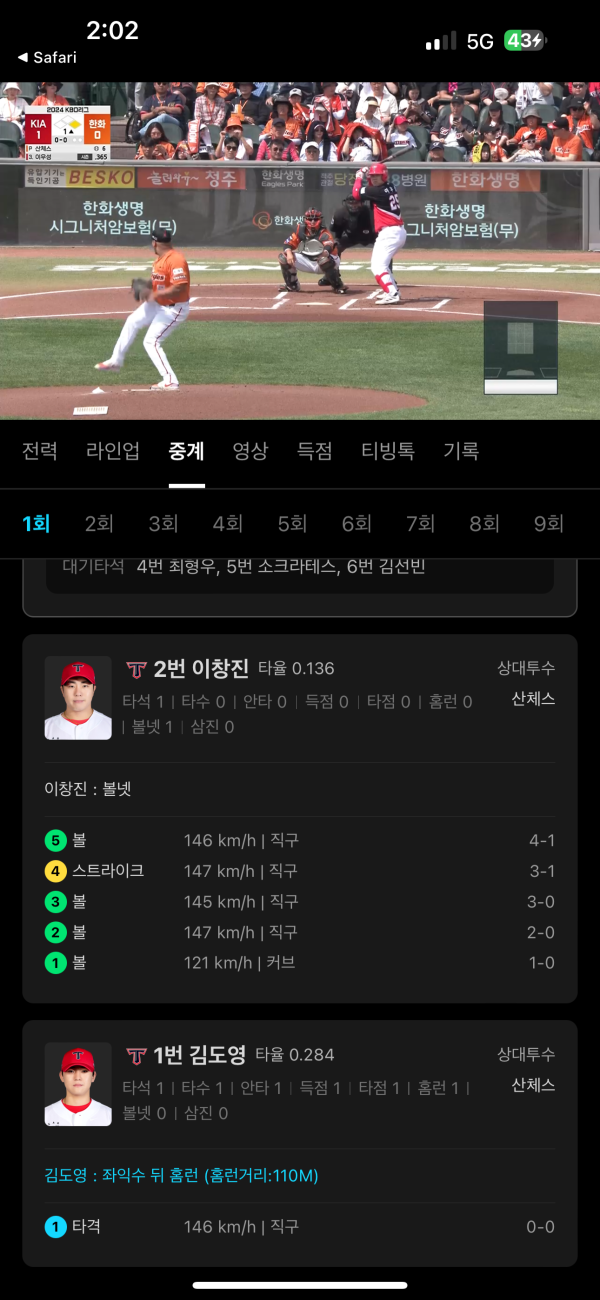Screen dimensions: 600x1300
Task: Open 1번 김도영 player photo
Action: click(78, 1084)
